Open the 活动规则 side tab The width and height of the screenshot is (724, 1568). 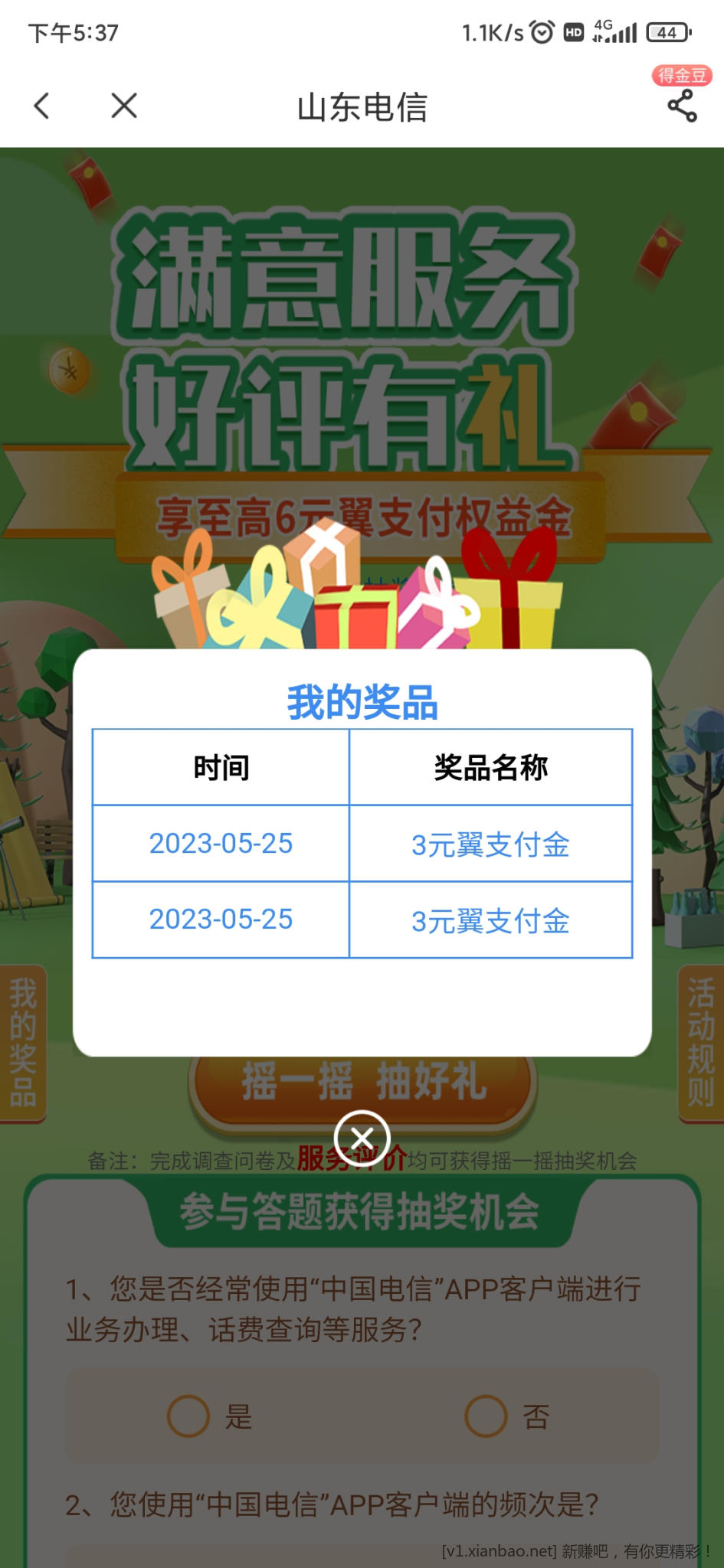700,1043
